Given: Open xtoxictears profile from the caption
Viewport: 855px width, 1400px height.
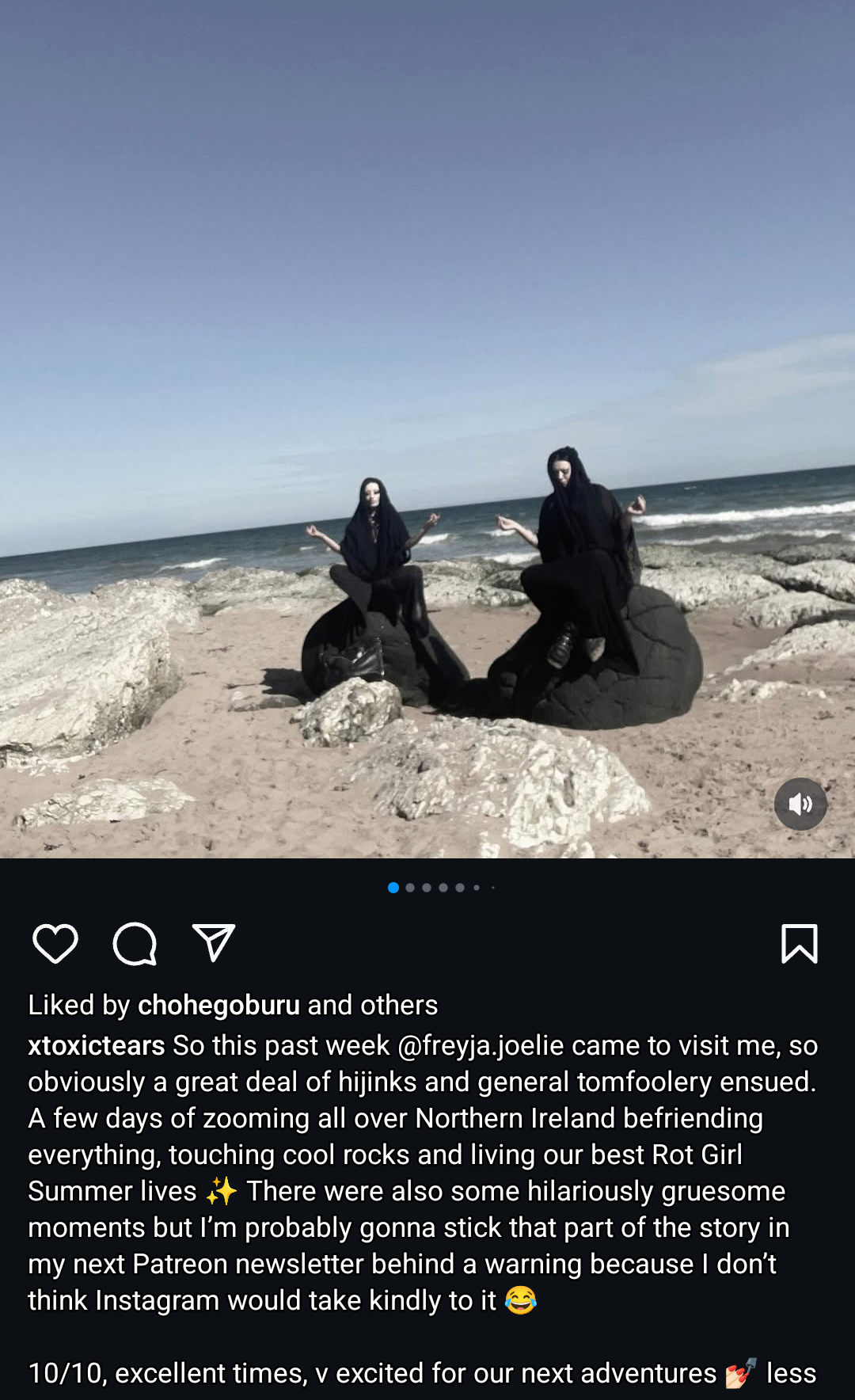Looking at the screenshot, I should pyautogui.click(x=97, y=1045).
